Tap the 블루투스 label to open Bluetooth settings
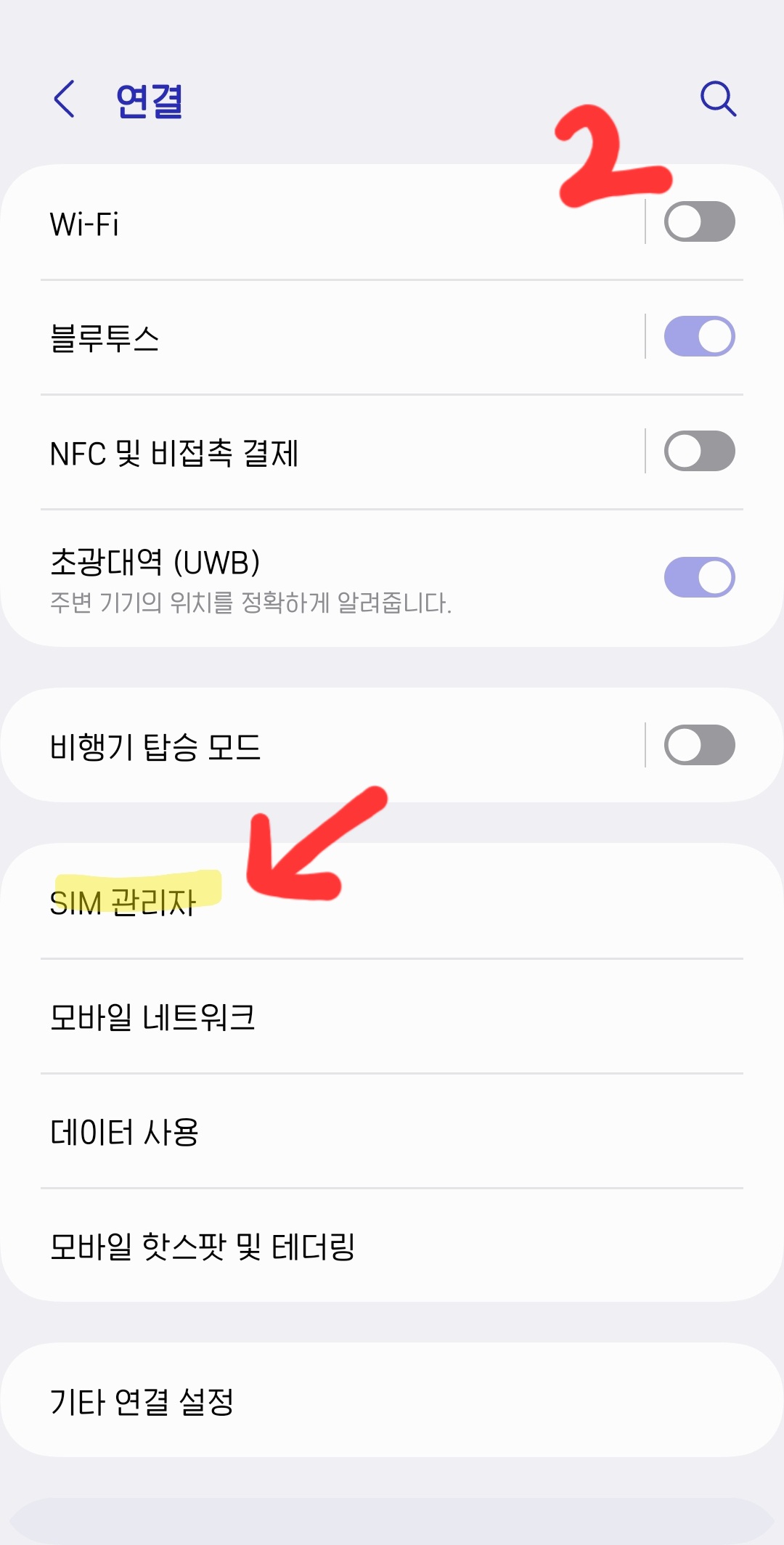The width and height of the screenshot is (784, 1545). click(107, 336)
